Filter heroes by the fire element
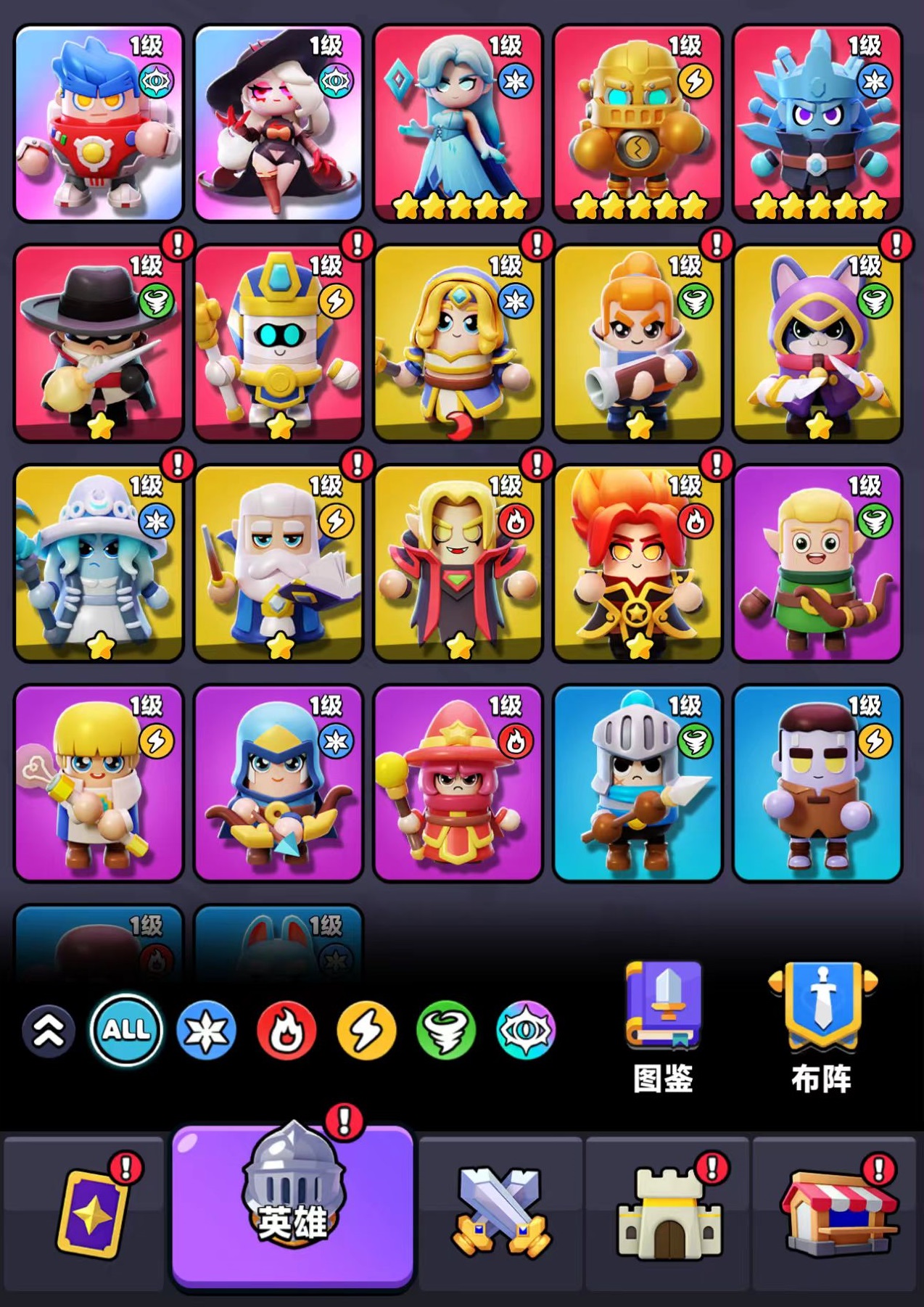The image size is (924, 1307). pyautogui.click(x=286, y=1030)
